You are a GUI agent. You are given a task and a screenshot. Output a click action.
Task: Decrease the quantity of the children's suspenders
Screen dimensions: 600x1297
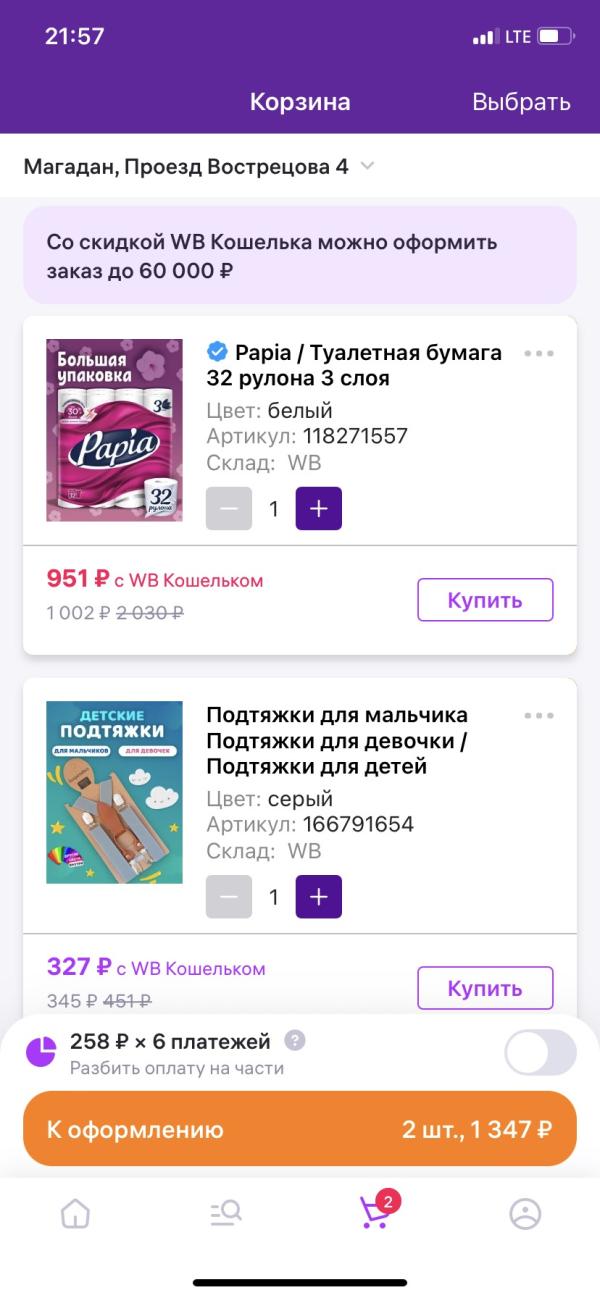[229, 897]
